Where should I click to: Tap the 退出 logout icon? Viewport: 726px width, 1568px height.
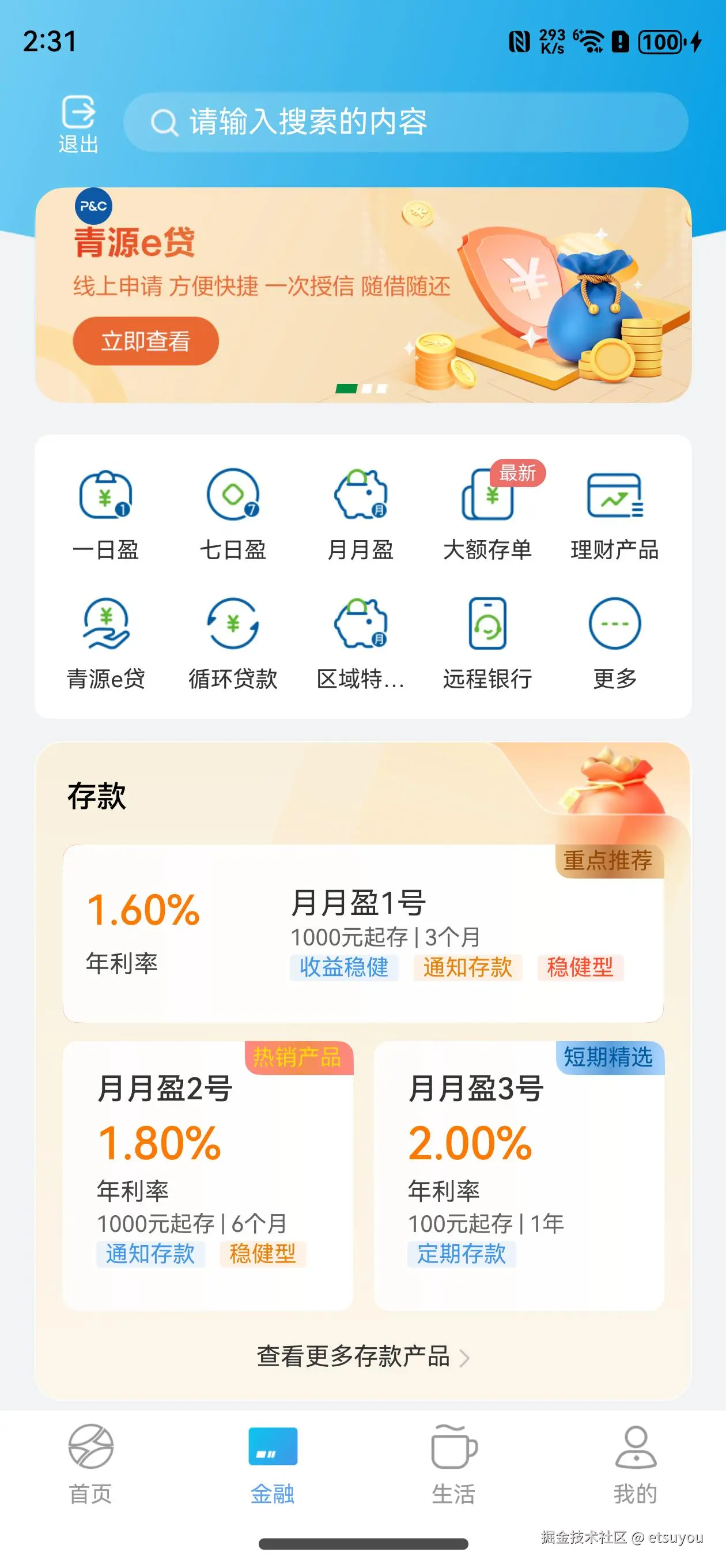78,122
